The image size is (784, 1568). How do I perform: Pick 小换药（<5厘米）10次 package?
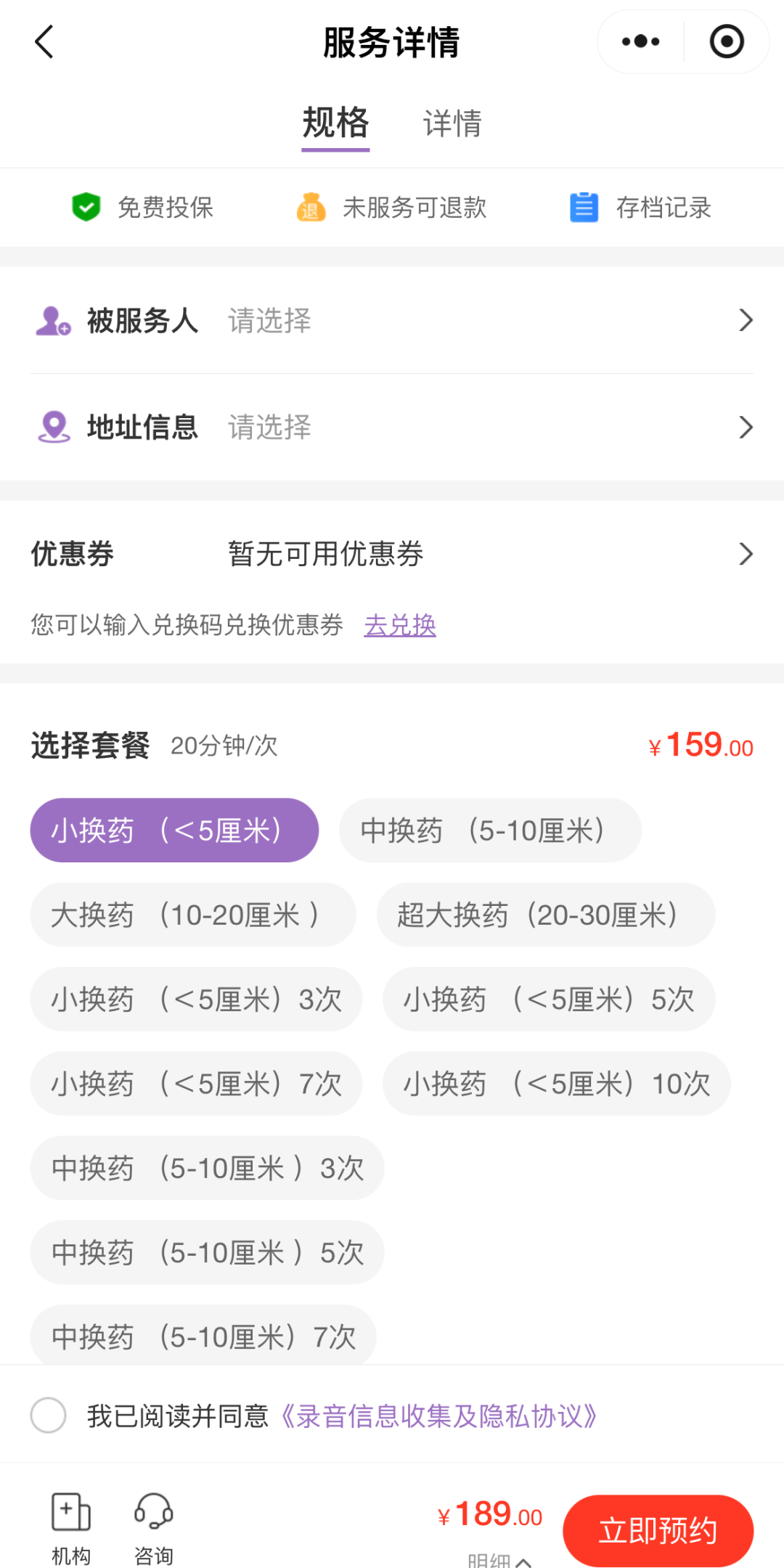click(556, 1083)
